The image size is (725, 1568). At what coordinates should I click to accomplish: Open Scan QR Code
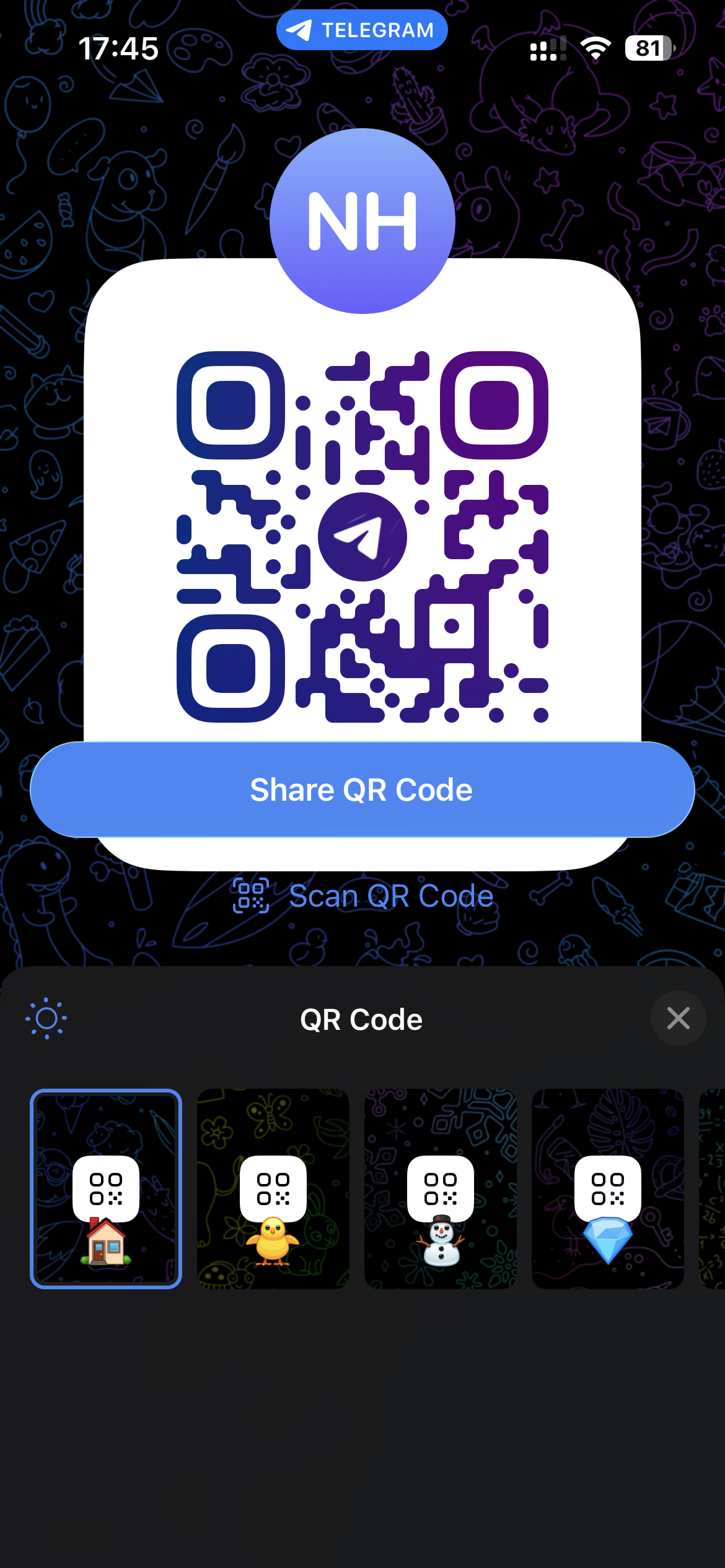(363, 896)
